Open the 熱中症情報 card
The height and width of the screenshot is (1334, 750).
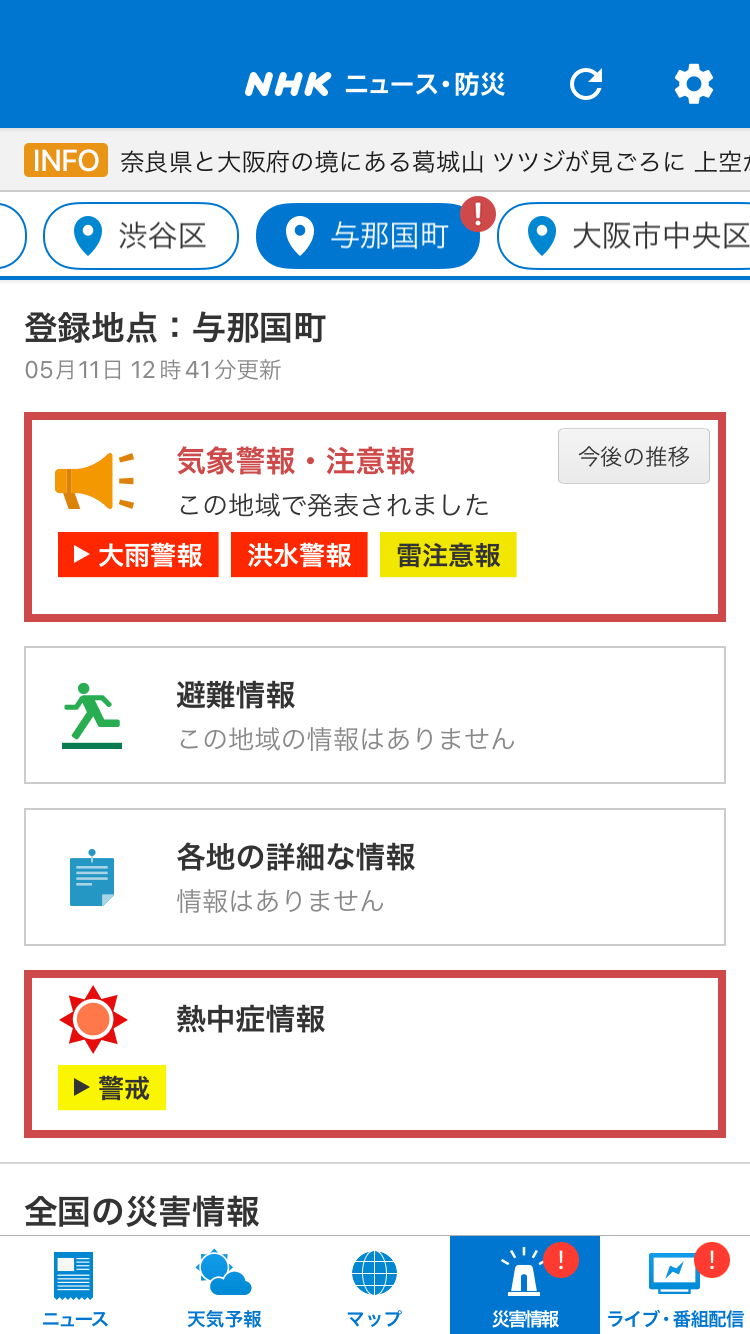375,1054
